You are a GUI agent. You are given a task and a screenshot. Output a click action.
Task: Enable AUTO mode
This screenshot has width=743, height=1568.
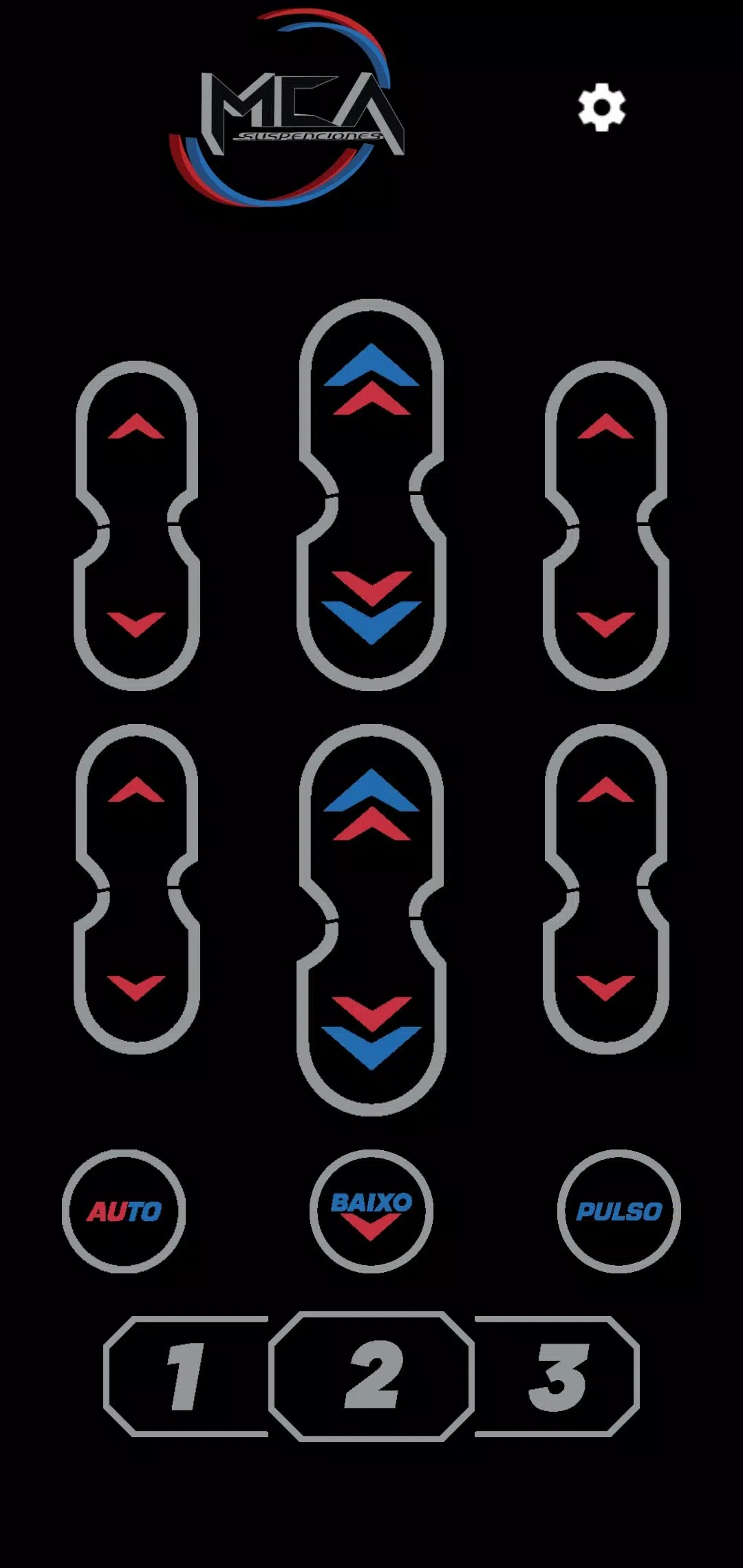point(124,1211)
